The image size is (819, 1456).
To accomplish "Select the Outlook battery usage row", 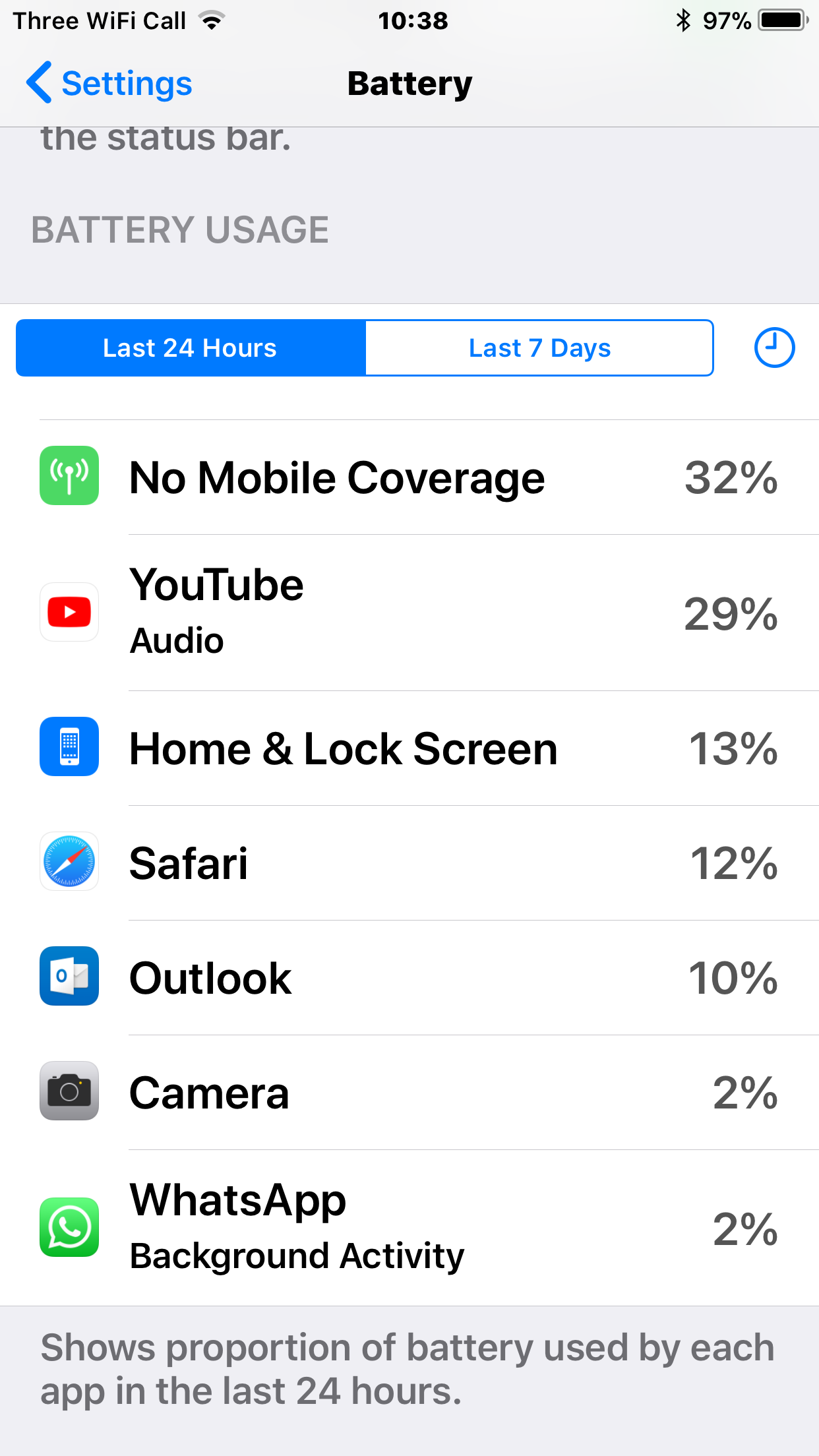I will pyautogui.click(x=409, y=978).
